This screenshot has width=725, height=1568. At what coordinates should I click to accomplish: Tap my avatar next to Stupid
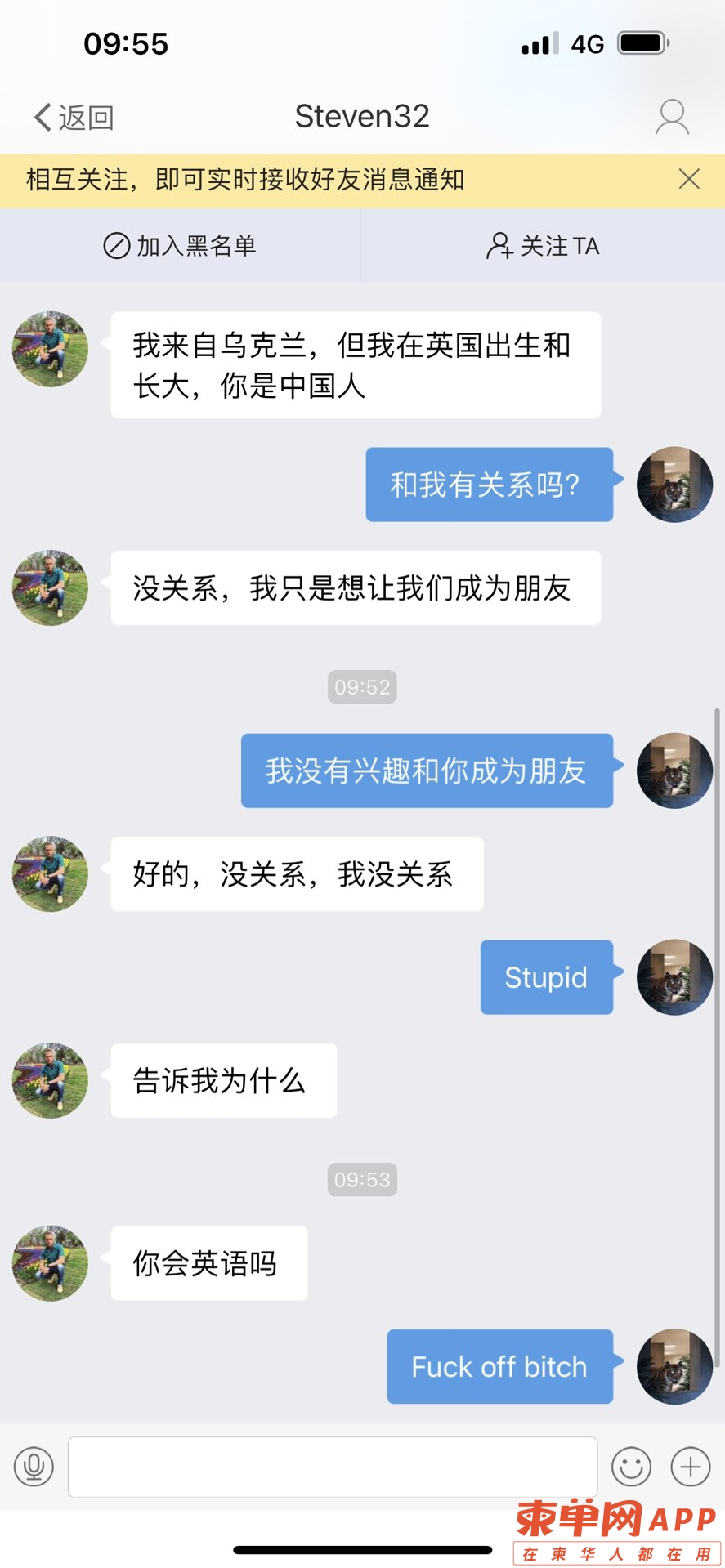[x=674, y=977]
